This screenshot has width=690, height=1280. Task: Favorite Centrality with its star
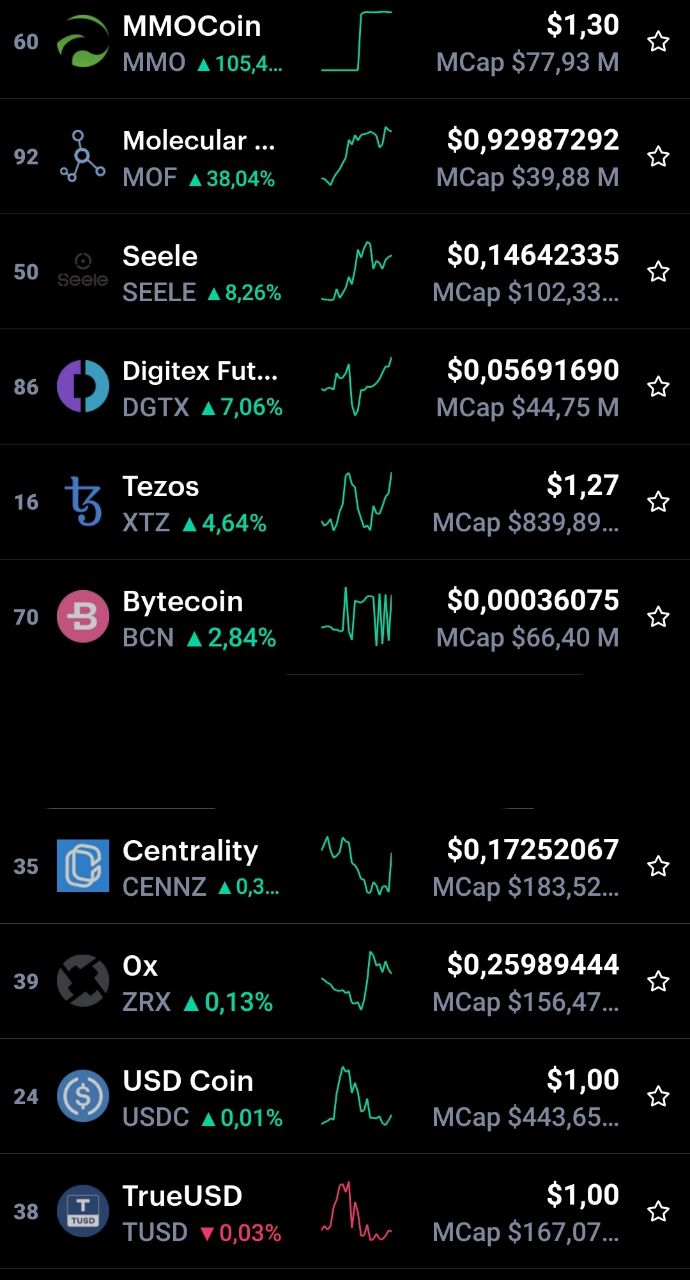pyautogui.click(x=658, y=866)
